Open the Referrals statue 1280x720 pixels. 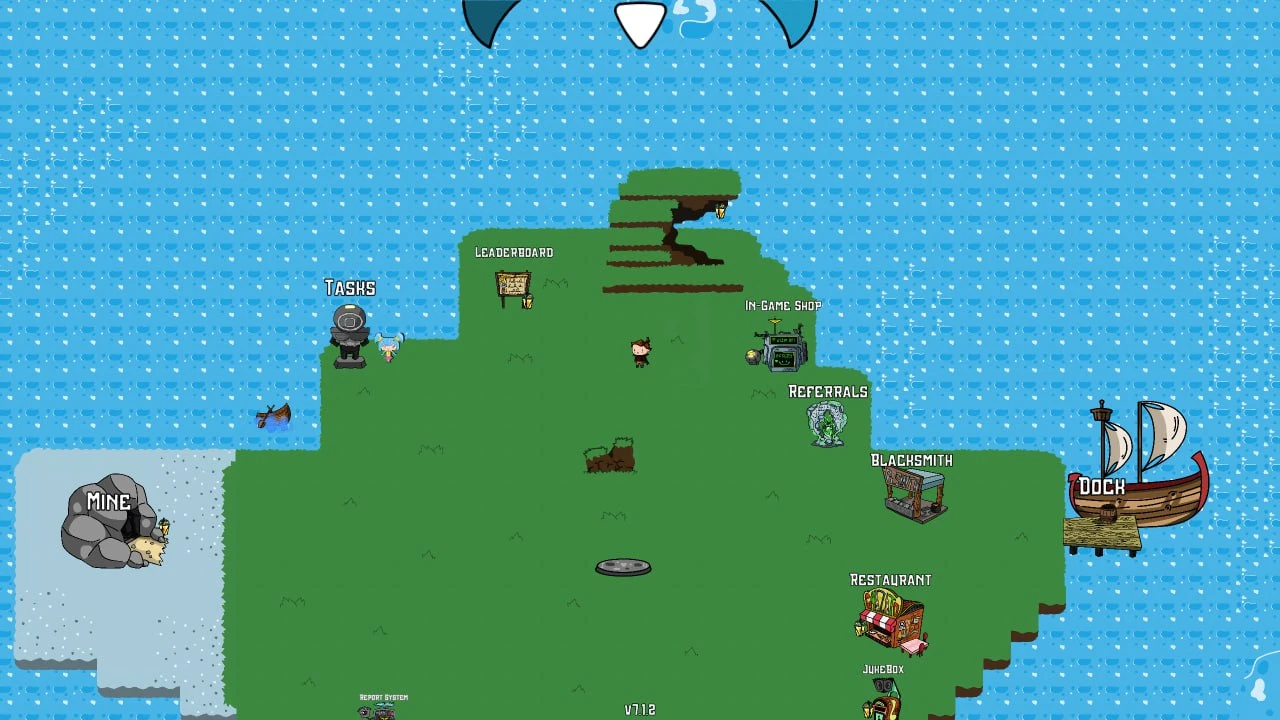coord(827,424)
